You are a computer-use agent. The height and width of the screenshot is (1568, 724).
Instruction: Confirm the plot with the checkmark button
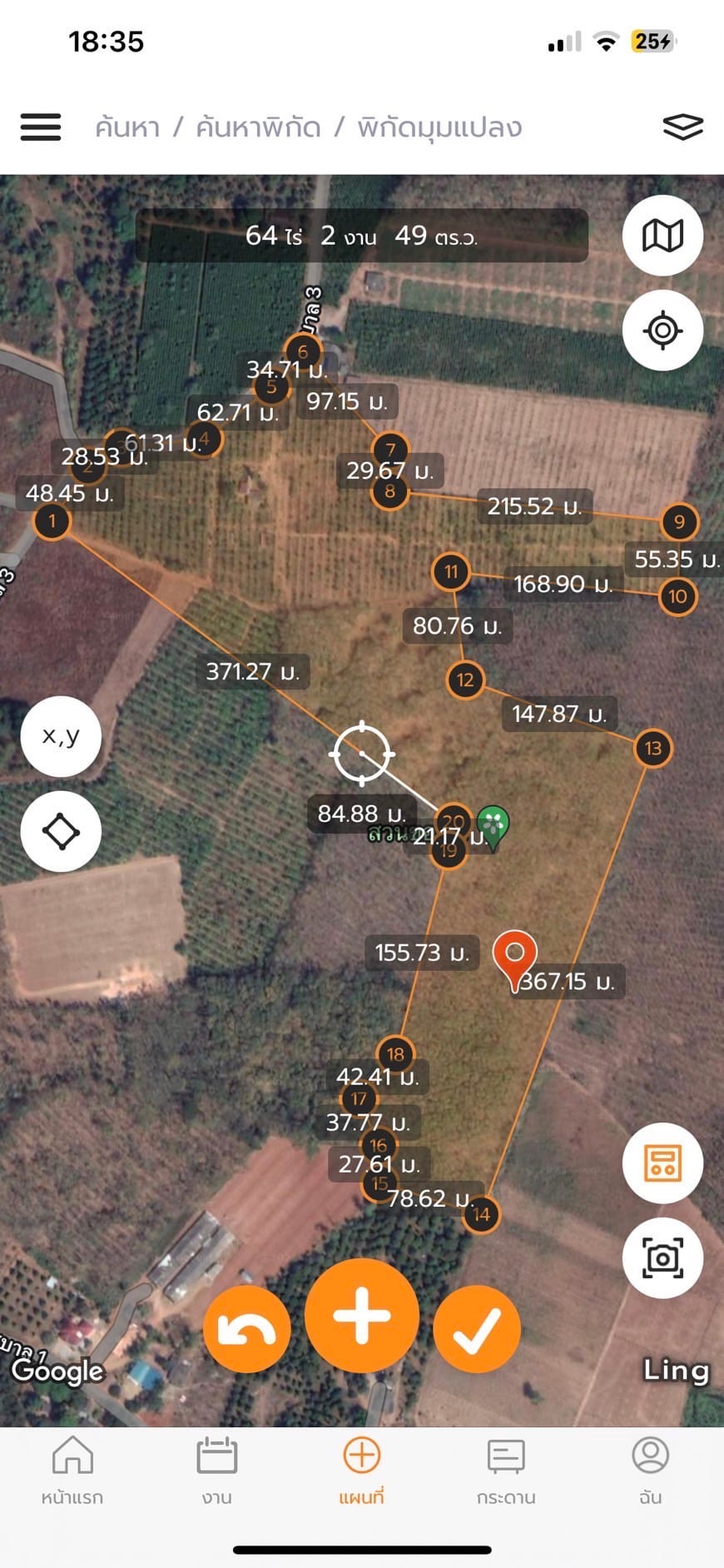477,1329
